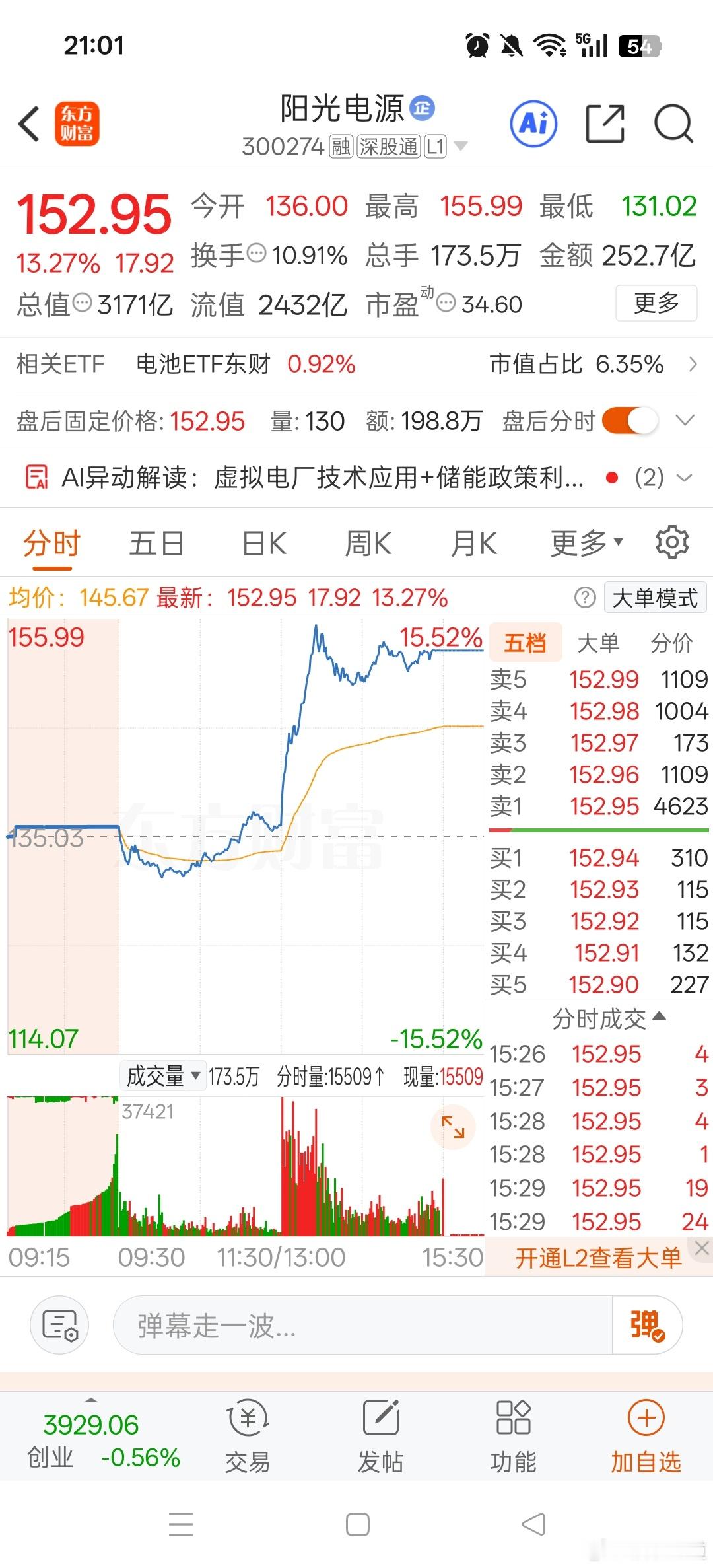Enable 大单模式 button
Viewport: 713px width, 1568px height.
(655, 598)
